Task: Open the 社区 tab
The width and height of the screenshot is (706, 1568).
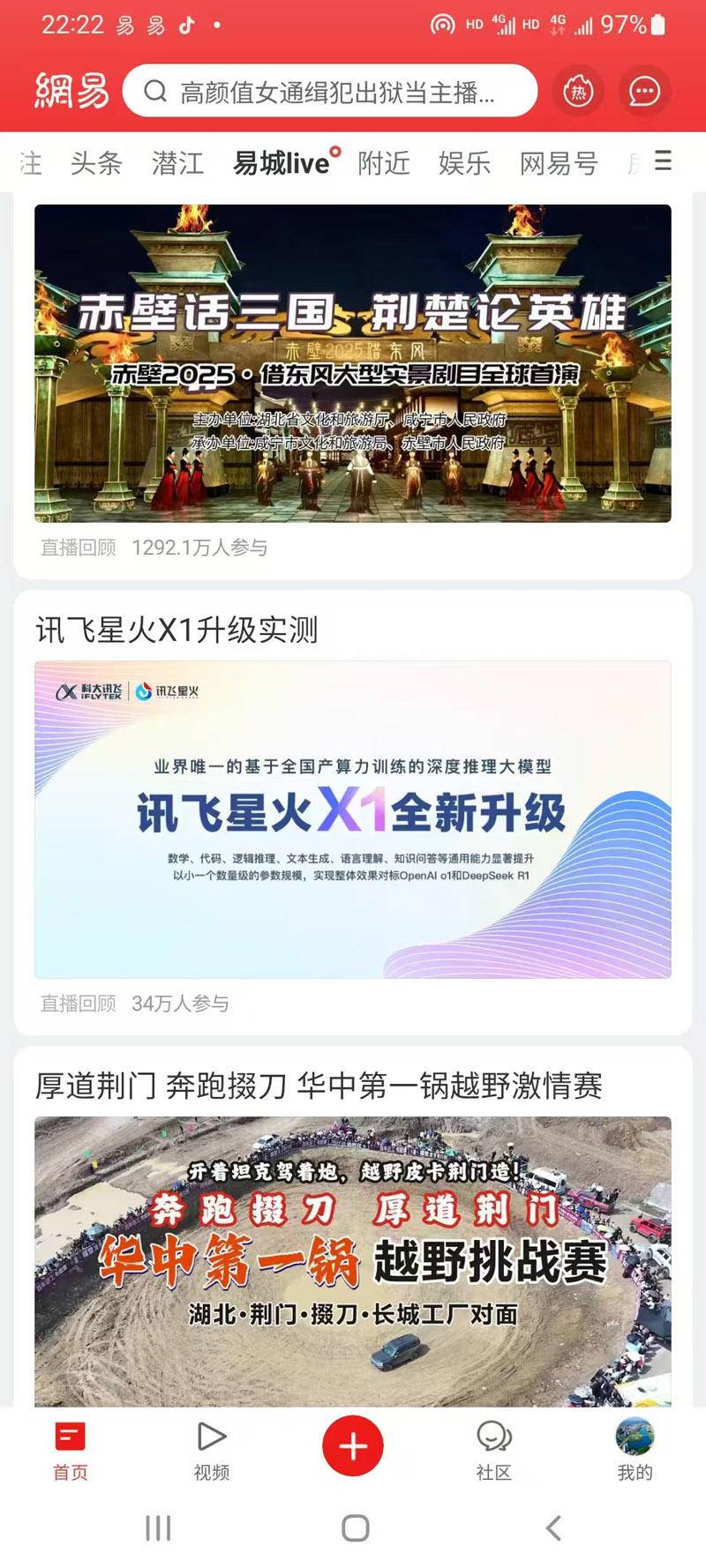Action: tap(493, 1449)
